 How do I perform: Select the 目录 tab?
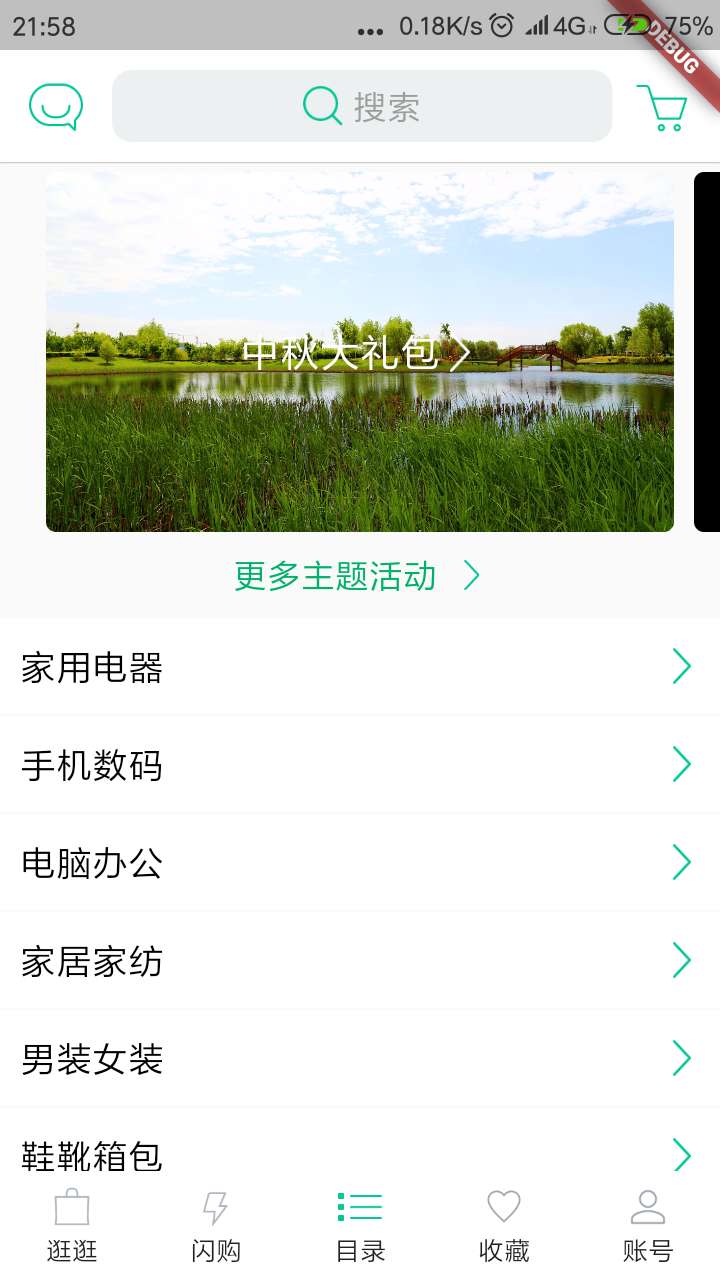click(x=360, y=1225)
